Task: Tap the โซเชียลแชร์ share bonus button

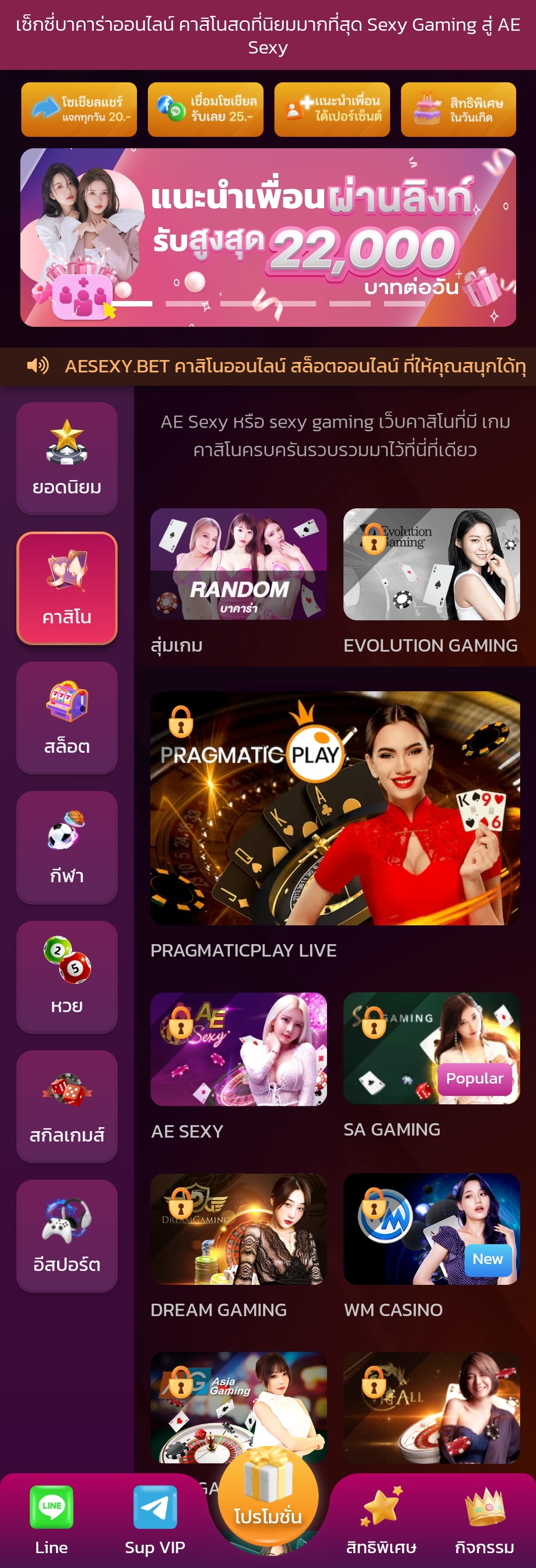Action: tap(79, 110)
